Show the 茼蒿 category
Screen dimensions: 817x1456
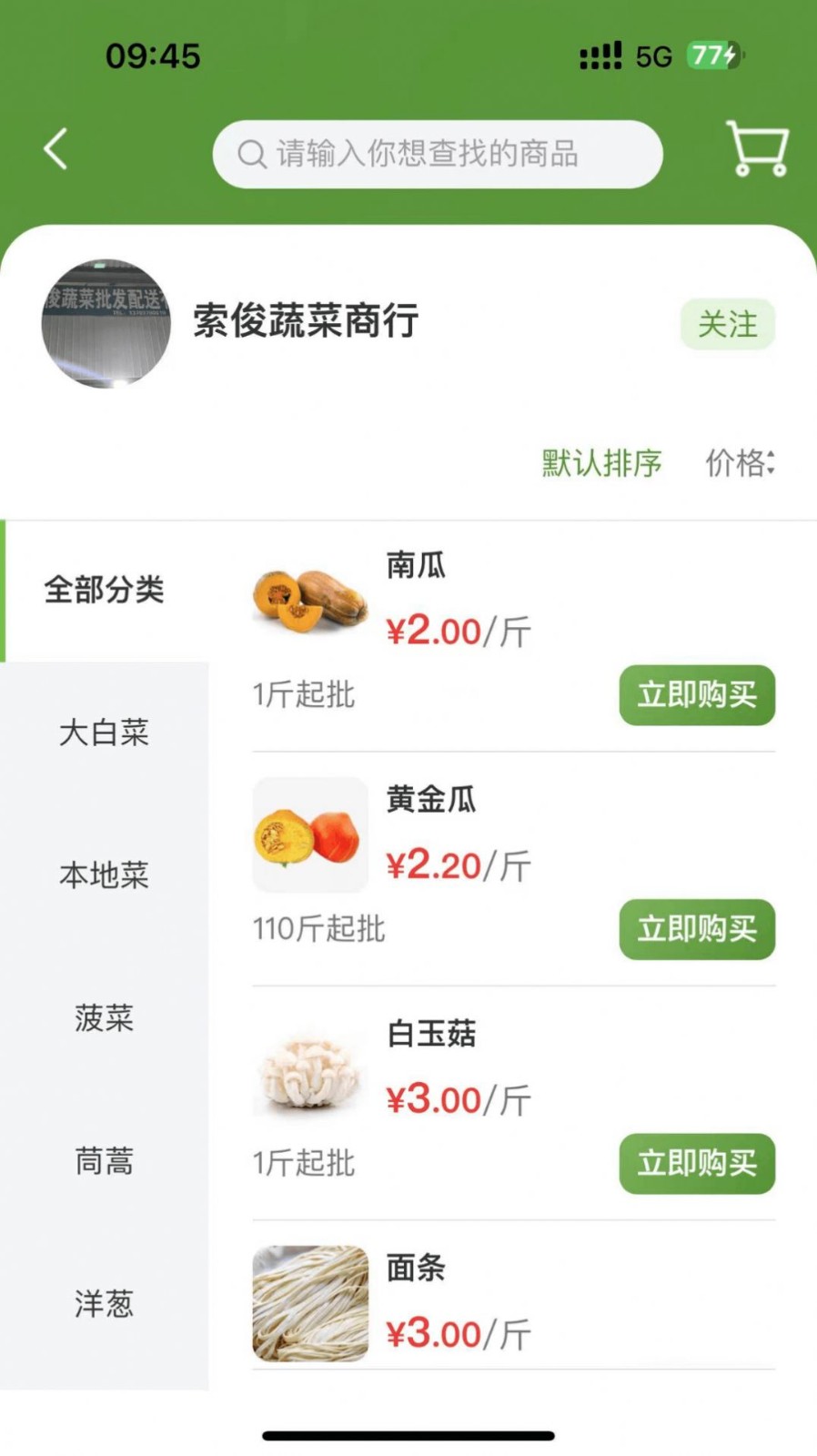click(105, 1161)
